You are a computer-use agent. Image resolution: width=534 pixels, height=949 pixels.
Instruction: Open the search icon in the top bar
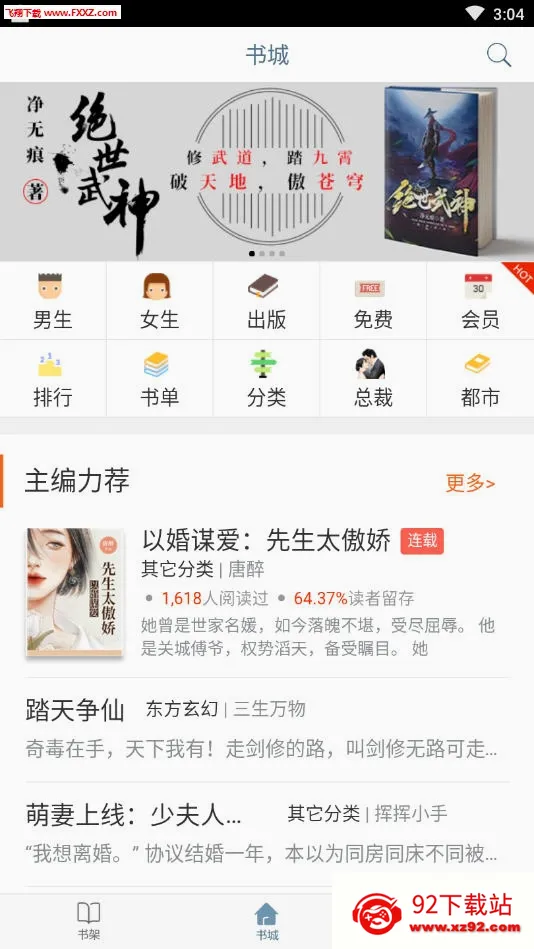point(499,55)
